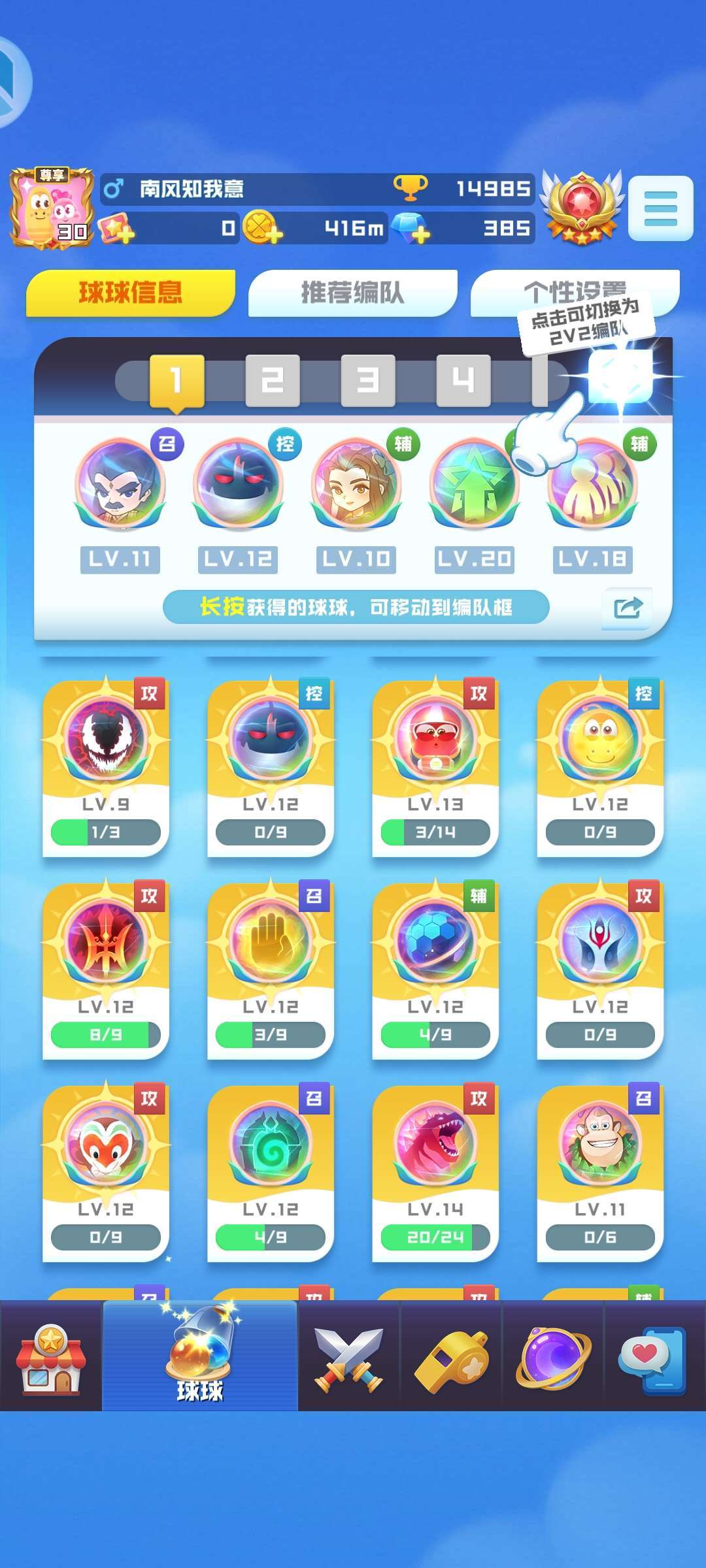Share the current team lineup
This screenshot has width=706, height=1568.
(x=628, y=608)
